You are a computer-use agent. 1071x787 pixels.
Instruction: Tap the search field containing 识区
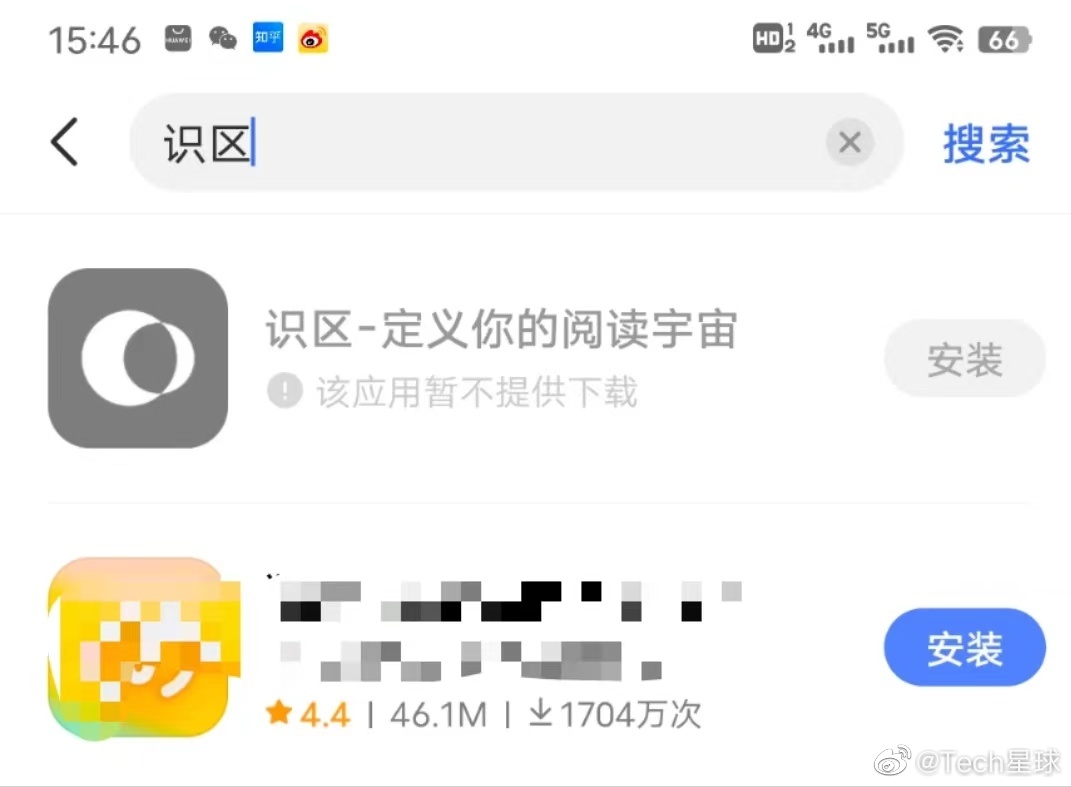[480, 143]
